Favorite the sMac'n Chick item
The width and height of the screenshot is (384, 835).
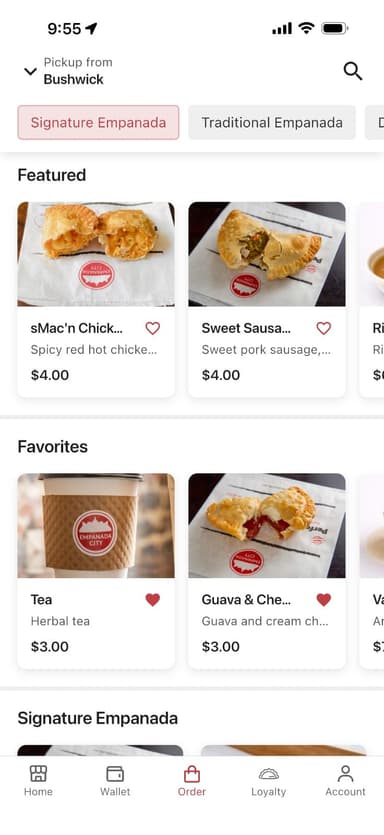[153, 329]
